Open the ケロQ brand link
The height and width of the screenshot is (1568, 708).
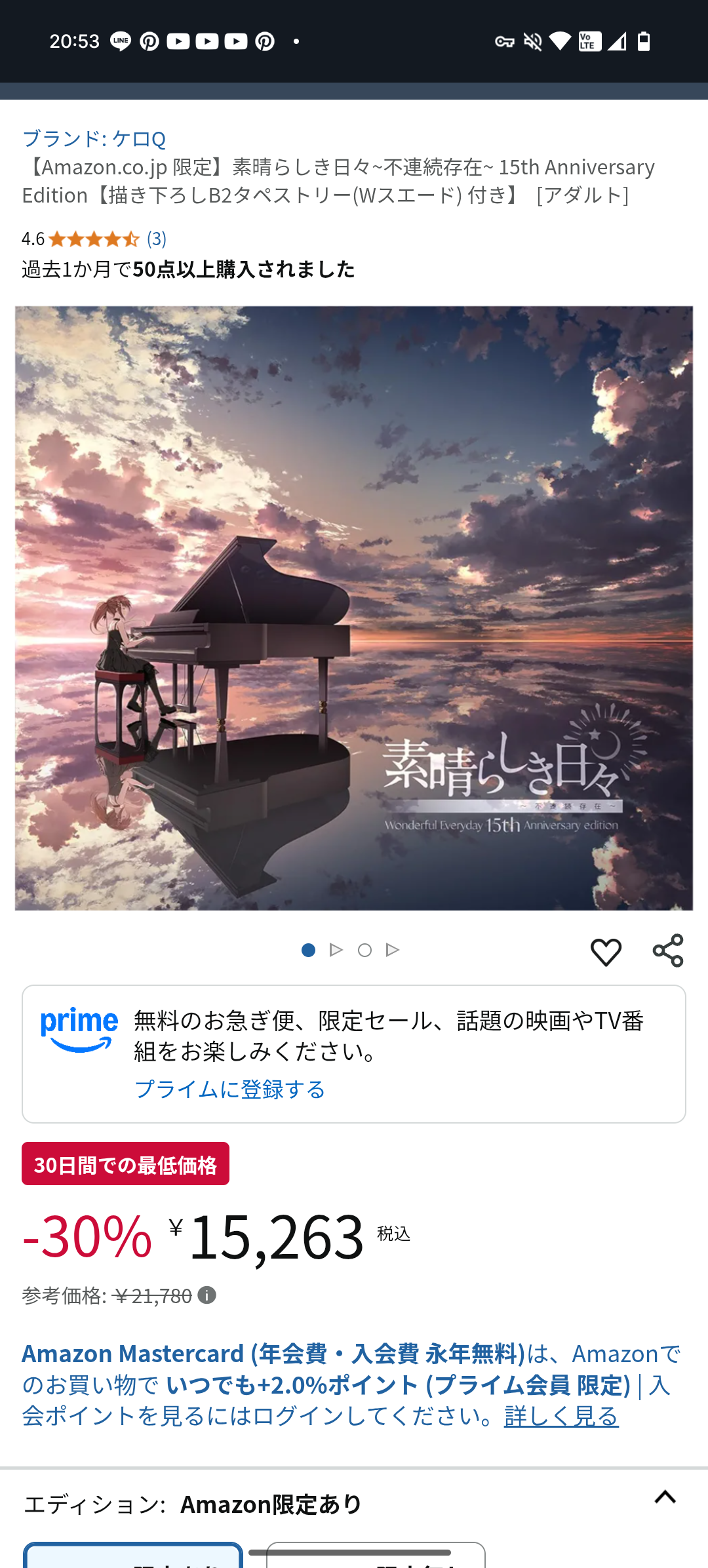(94, 138)
